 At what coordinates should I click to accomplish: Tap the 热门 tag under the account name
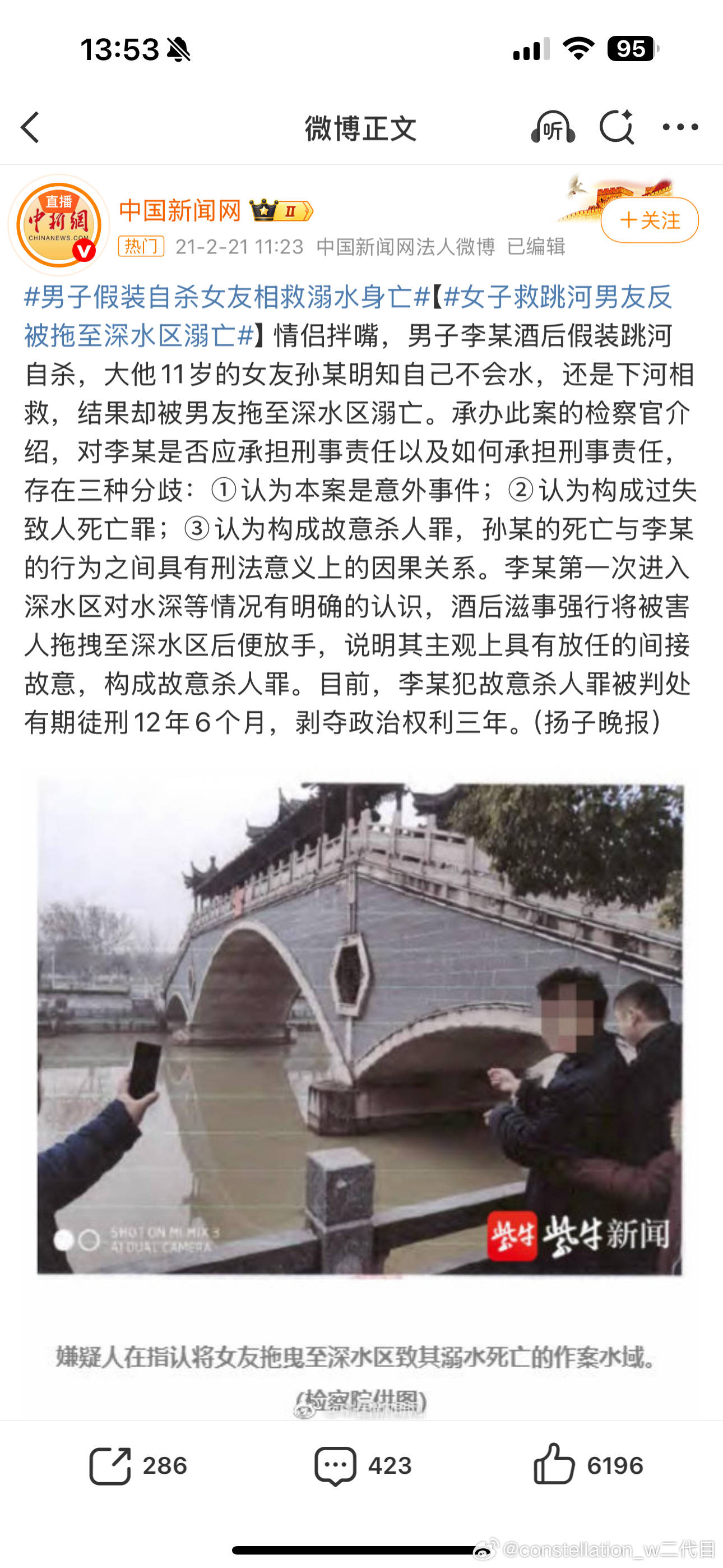(x=141, y=246)
